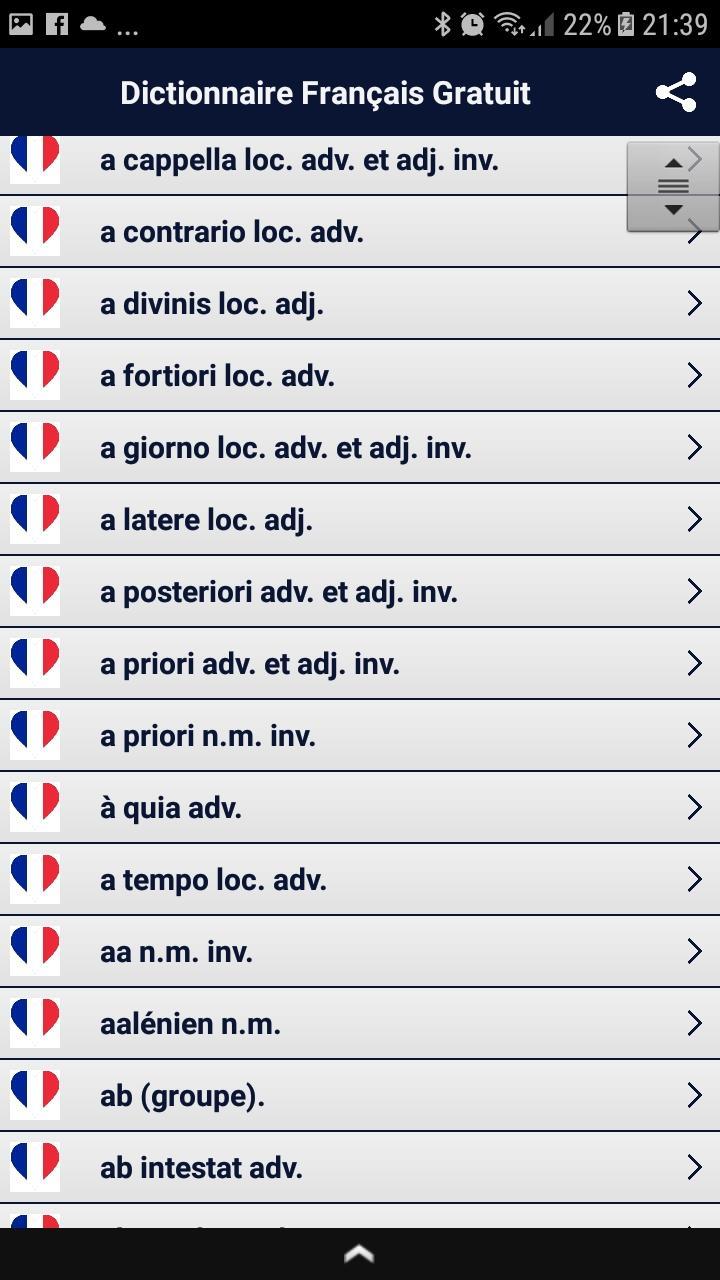Open the entry 'à quia adv.'
Image resolution: width=720 pixels, height=1280 pixels.
tap(360, 808)
